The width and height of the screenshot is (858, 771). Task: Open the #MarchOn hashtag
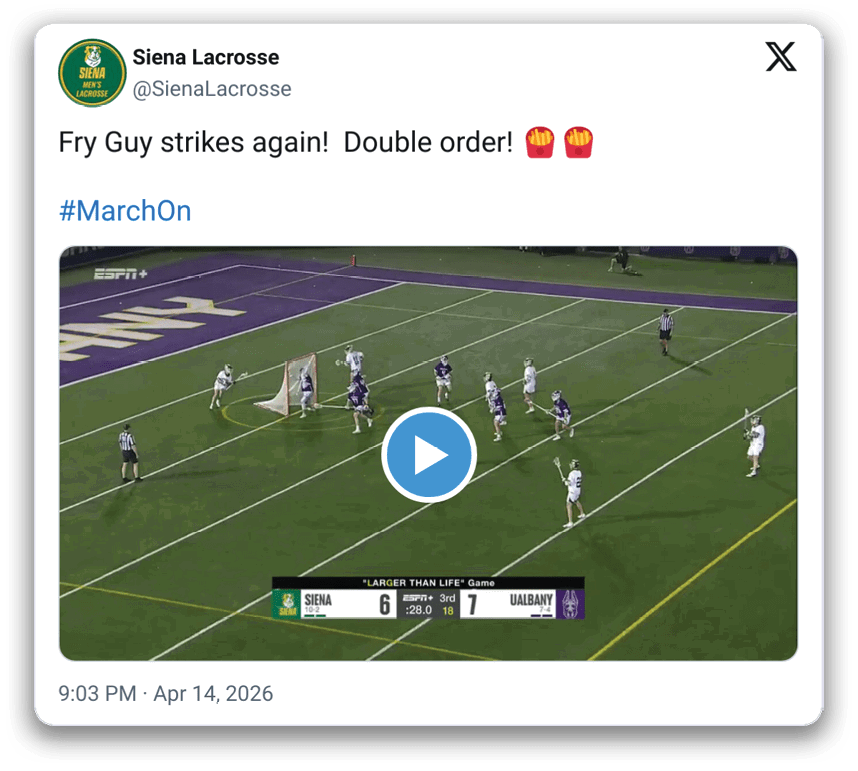point(125,211)
